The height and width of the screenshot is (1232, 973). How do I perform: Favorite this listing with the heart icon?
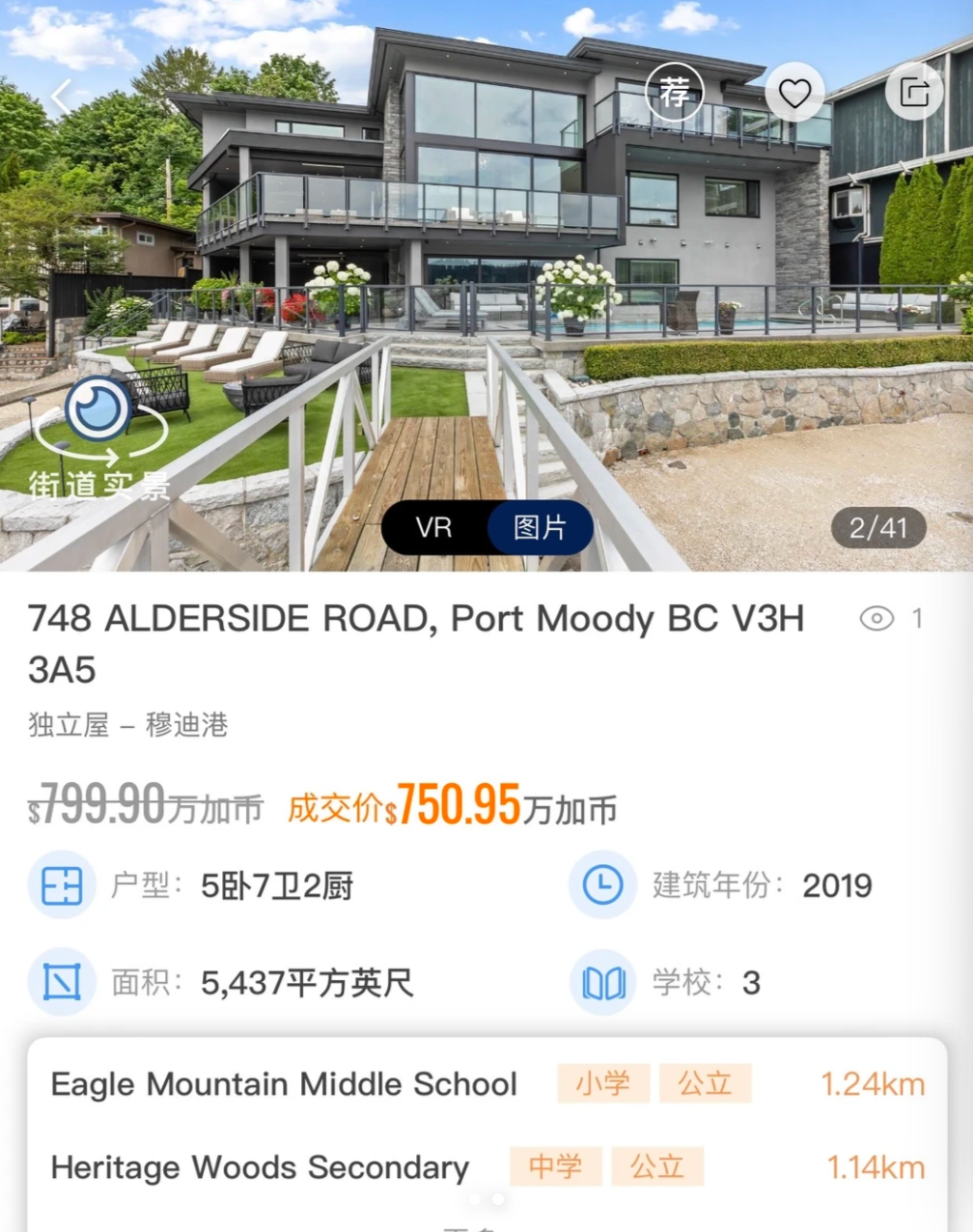794,93
